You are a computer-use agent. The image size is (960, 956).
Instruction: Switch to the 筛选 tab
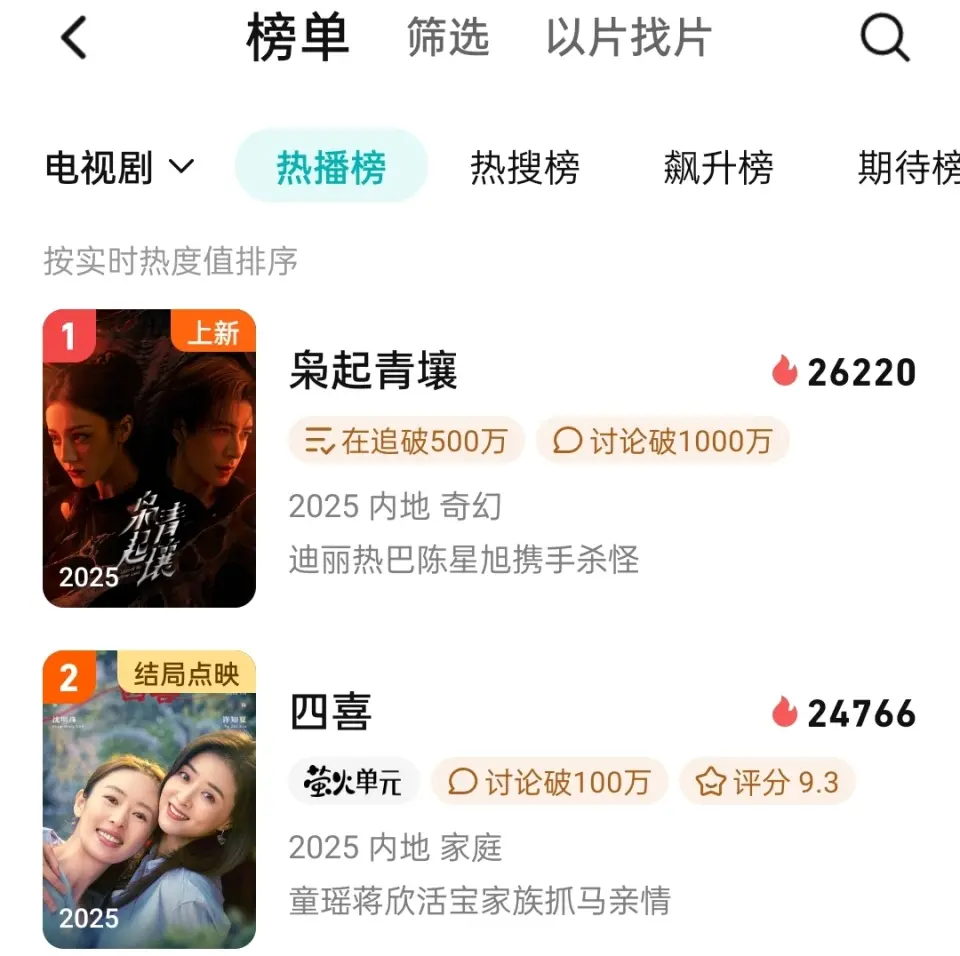click(448, 38)
